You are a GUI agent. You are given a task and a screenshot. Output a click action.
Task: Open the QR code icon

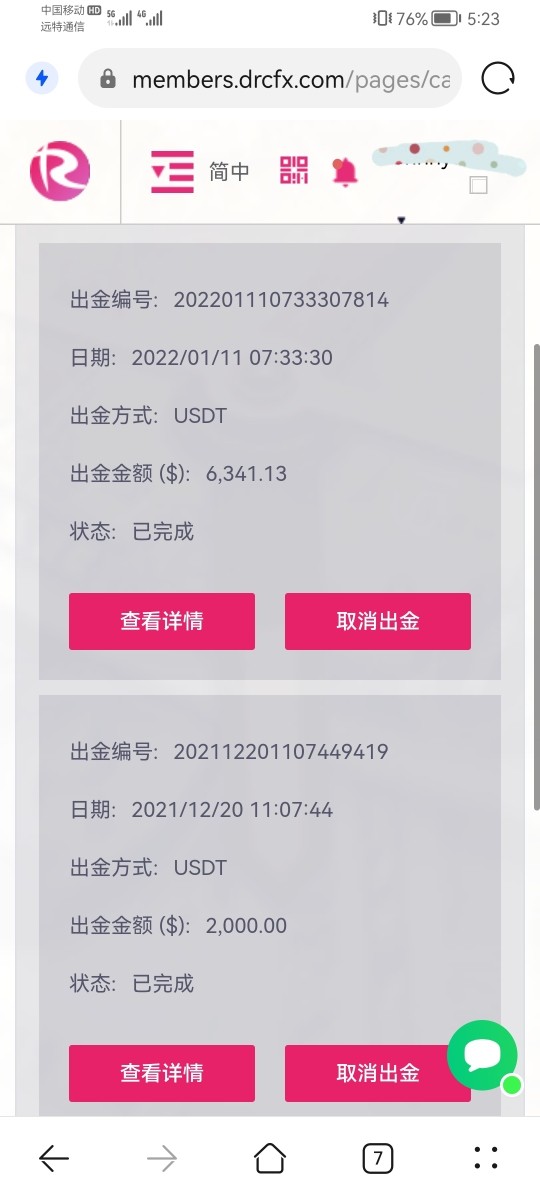point(294,171)
